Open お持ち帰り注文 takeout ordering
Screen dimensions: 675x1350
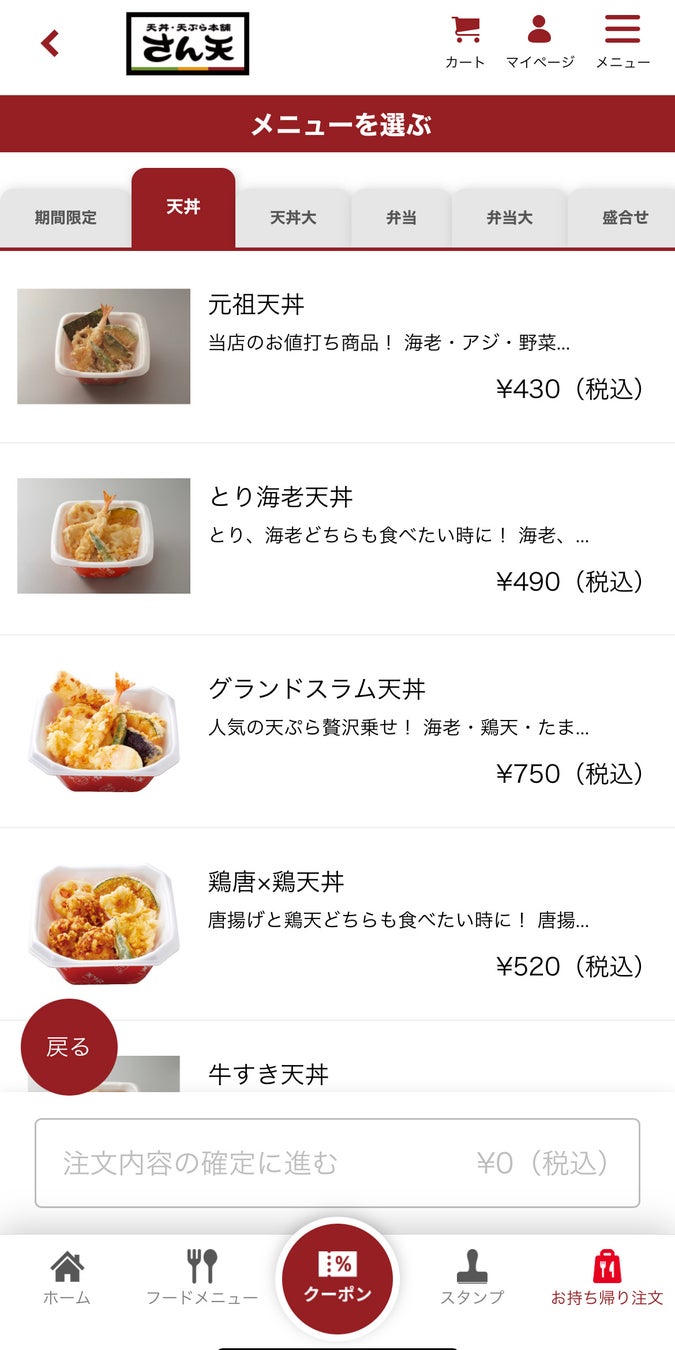click(607, 1278)
